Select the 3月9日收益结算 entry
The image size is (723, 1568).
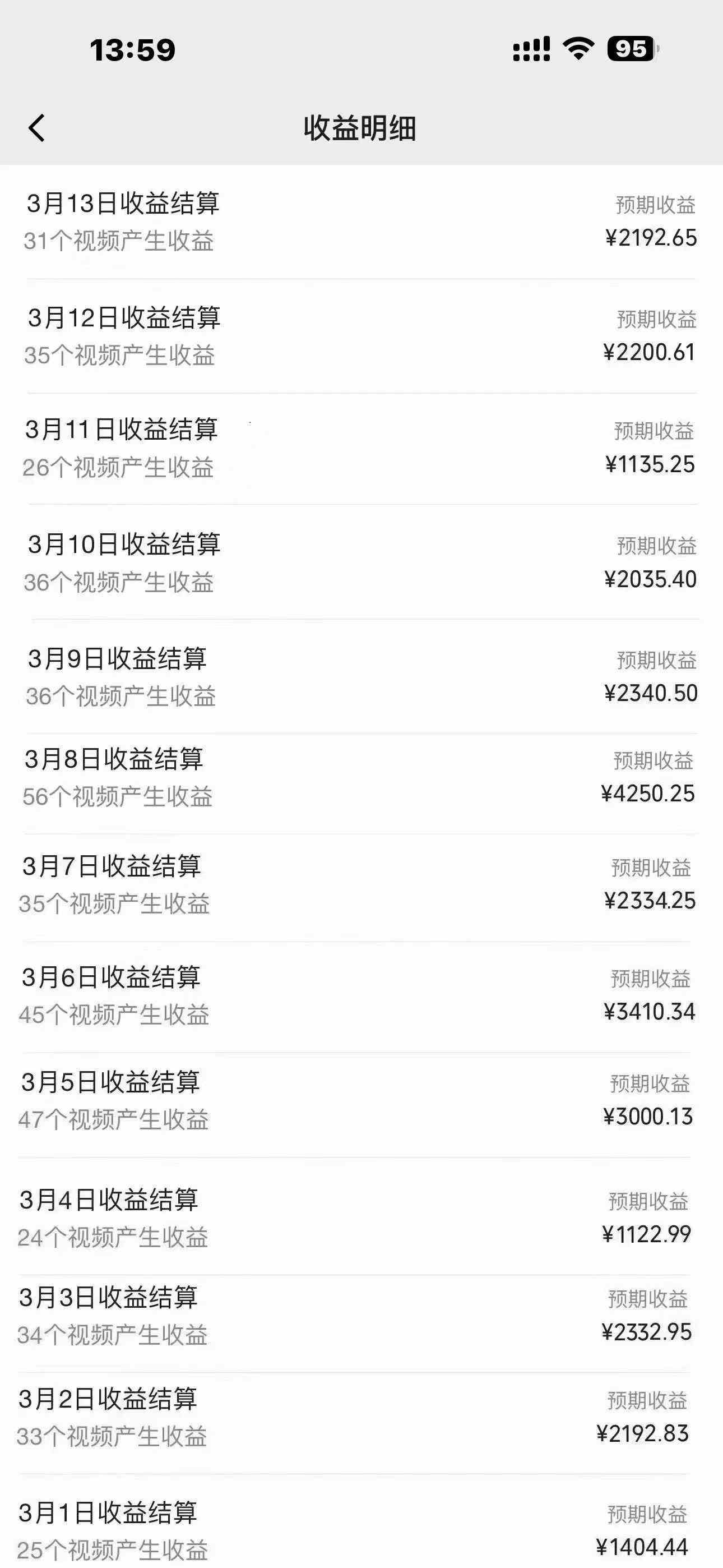click(x=361, y=672)
